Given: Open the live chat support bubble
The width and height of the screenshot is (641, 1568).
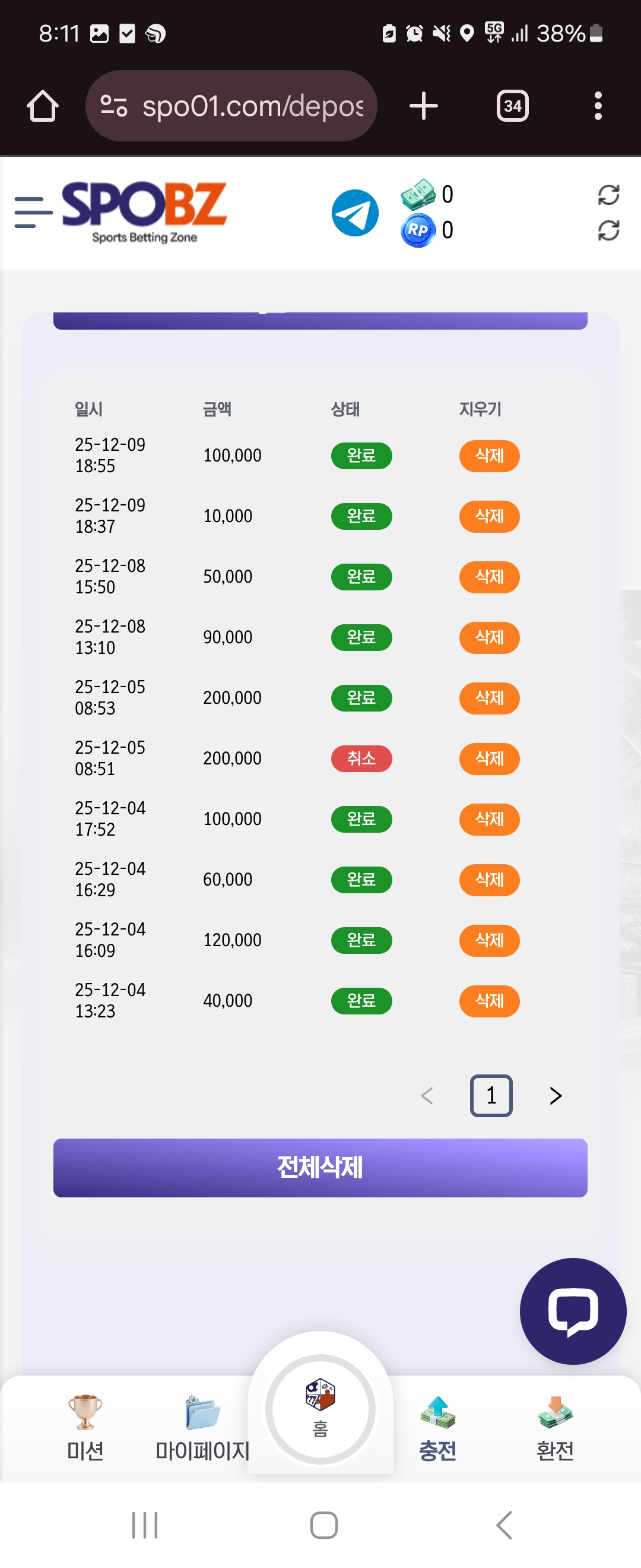Looking at the screenshot, I should (x=572, y=1311).
